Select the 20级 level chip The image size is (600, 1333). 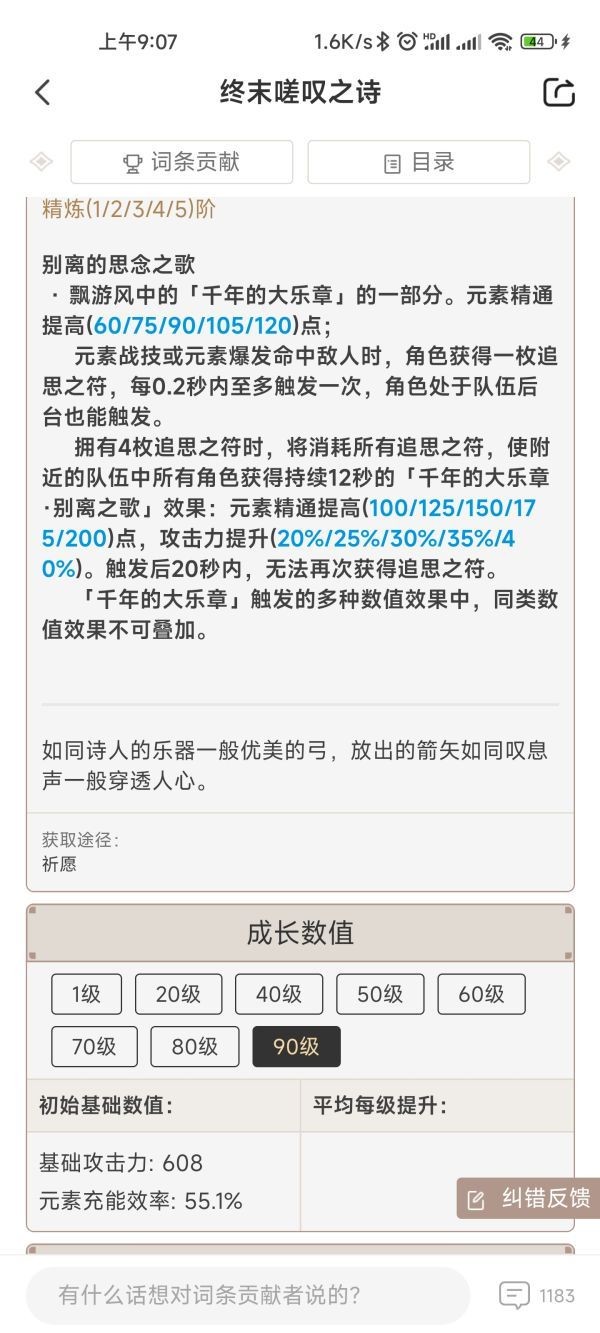(x=178, y=994)
